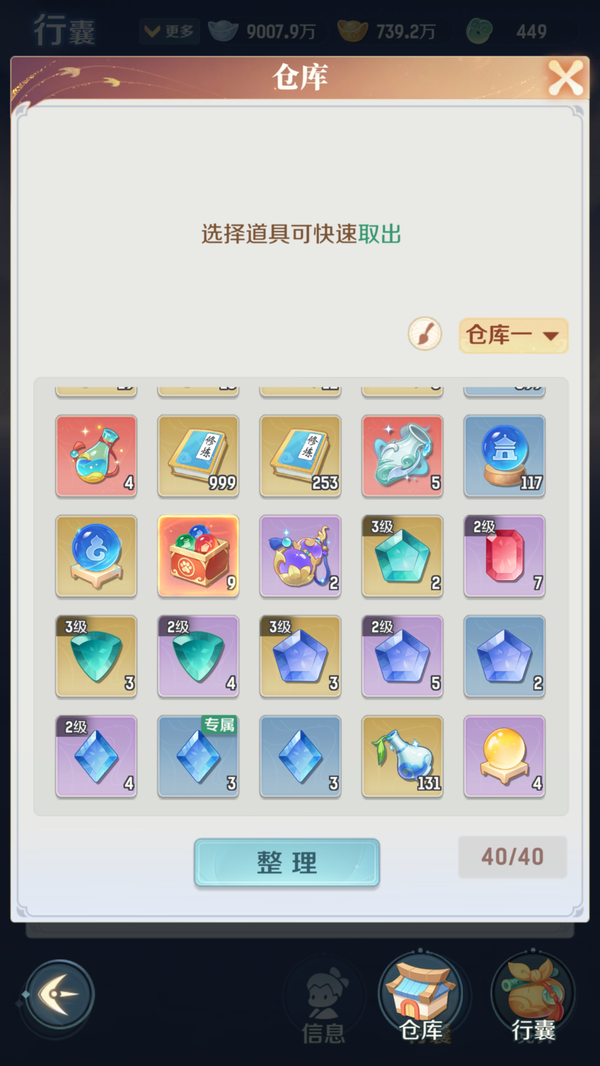
Task: Switch to the 仓库 tab at bottom
Action: pos(420,996)
